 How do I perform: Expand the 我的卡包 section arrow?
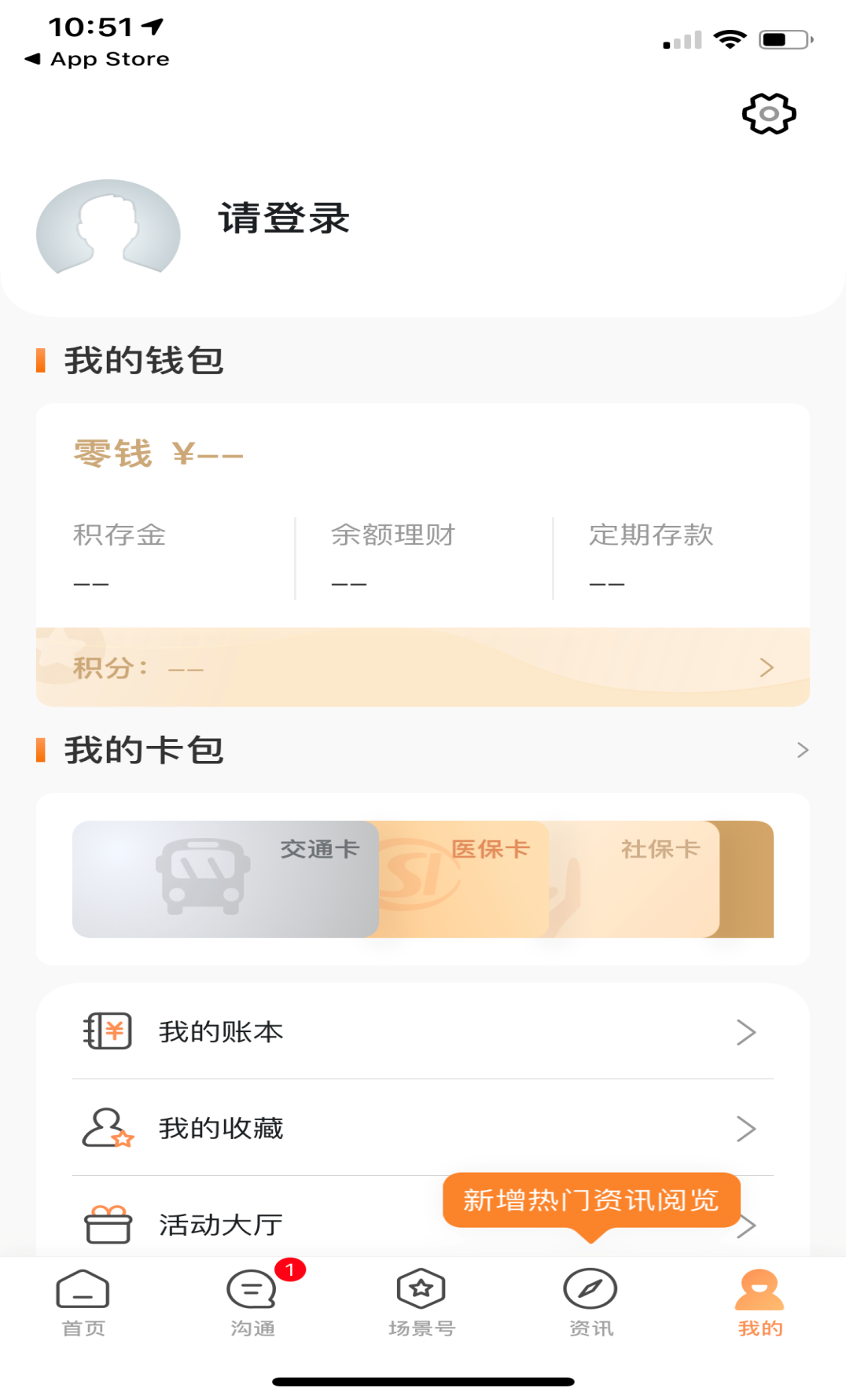pos(802,750)
